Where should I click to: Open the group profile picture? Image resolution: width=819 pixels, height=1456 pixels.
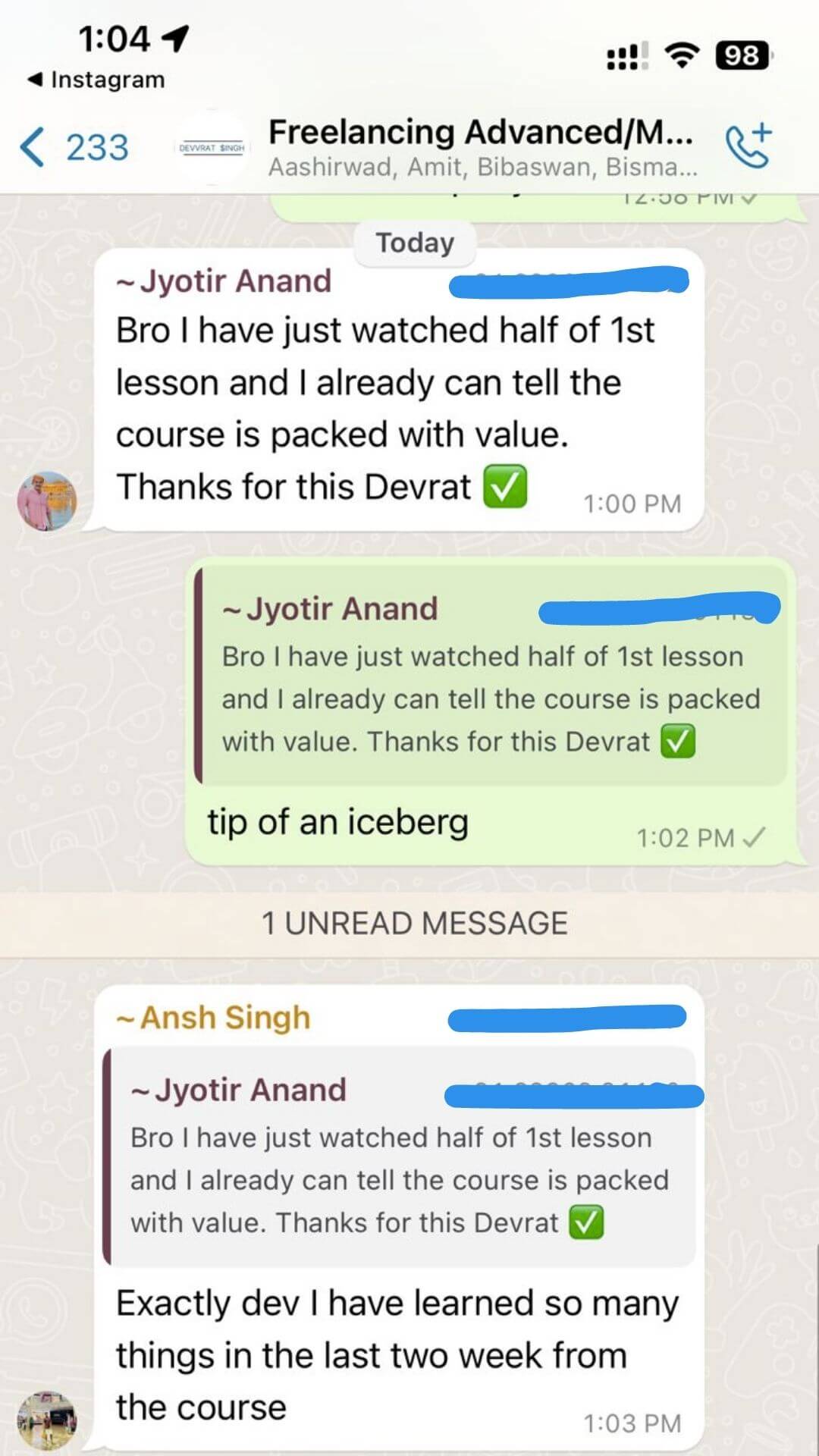coord(212,148)
